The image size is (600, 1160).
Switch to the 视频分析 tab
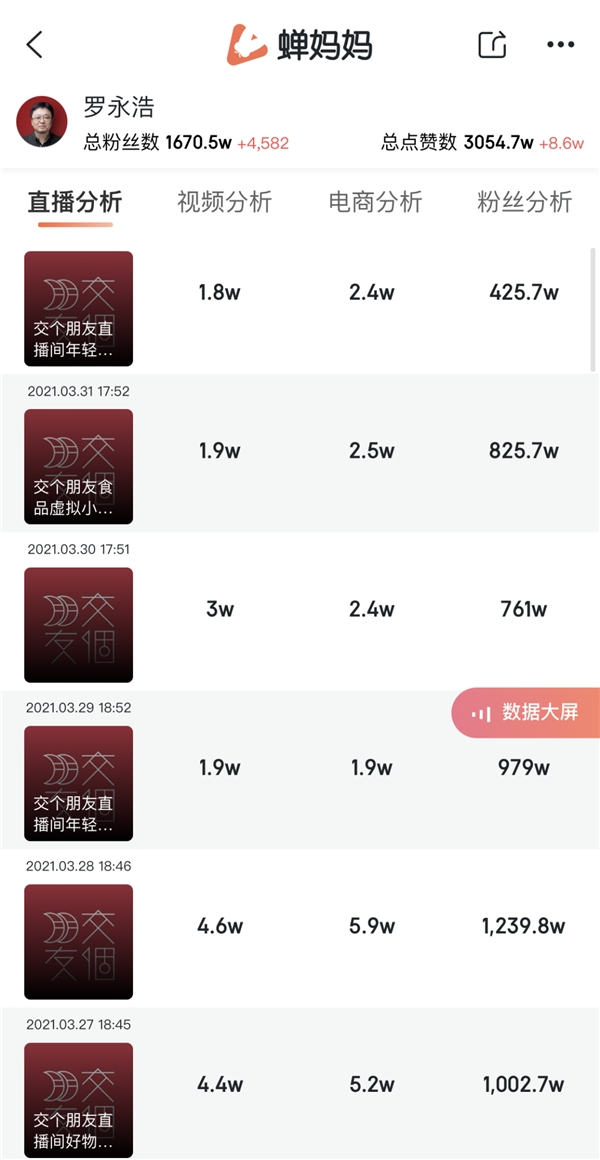pyautogui.click(x=224, y=202)
